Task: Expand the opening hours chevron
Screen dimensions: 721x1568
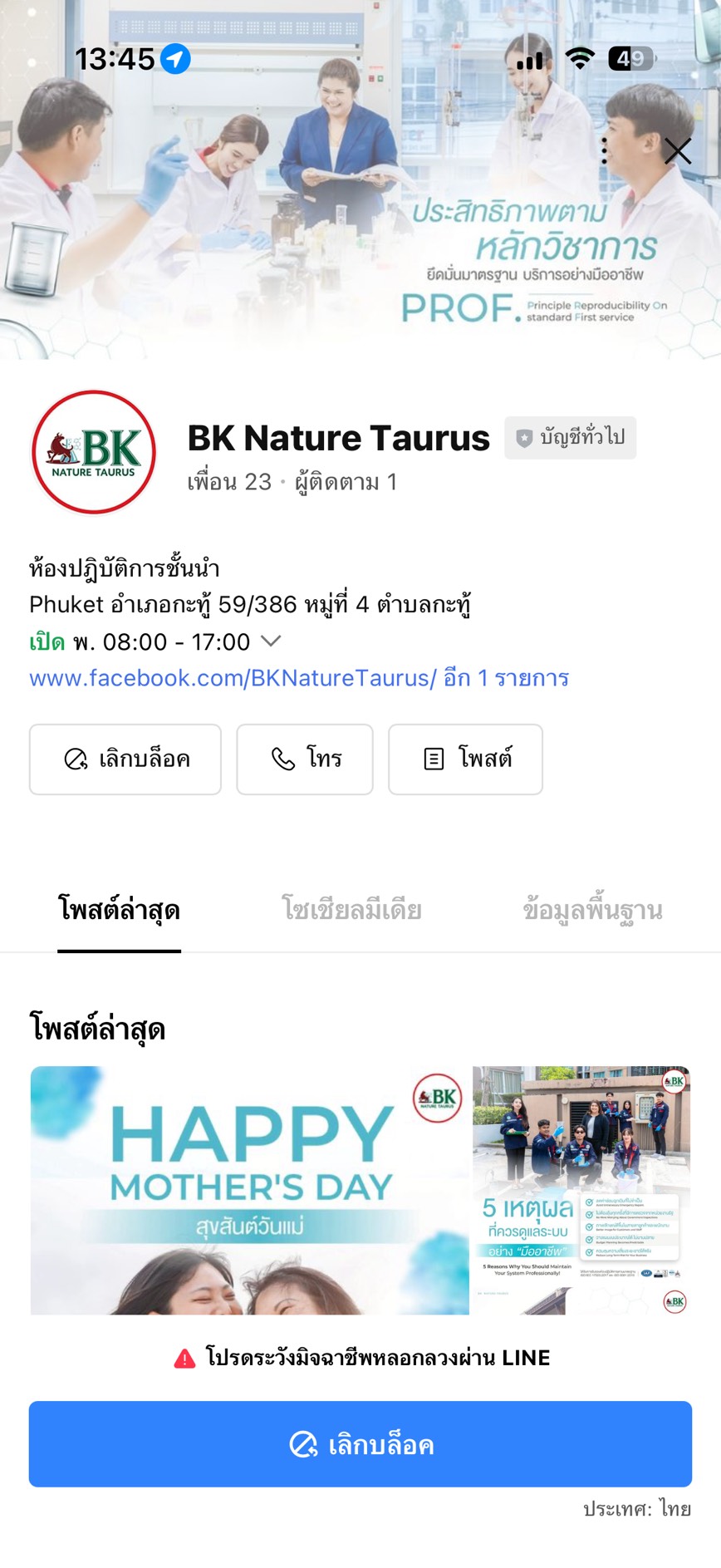Action: [x=271, y=641]
